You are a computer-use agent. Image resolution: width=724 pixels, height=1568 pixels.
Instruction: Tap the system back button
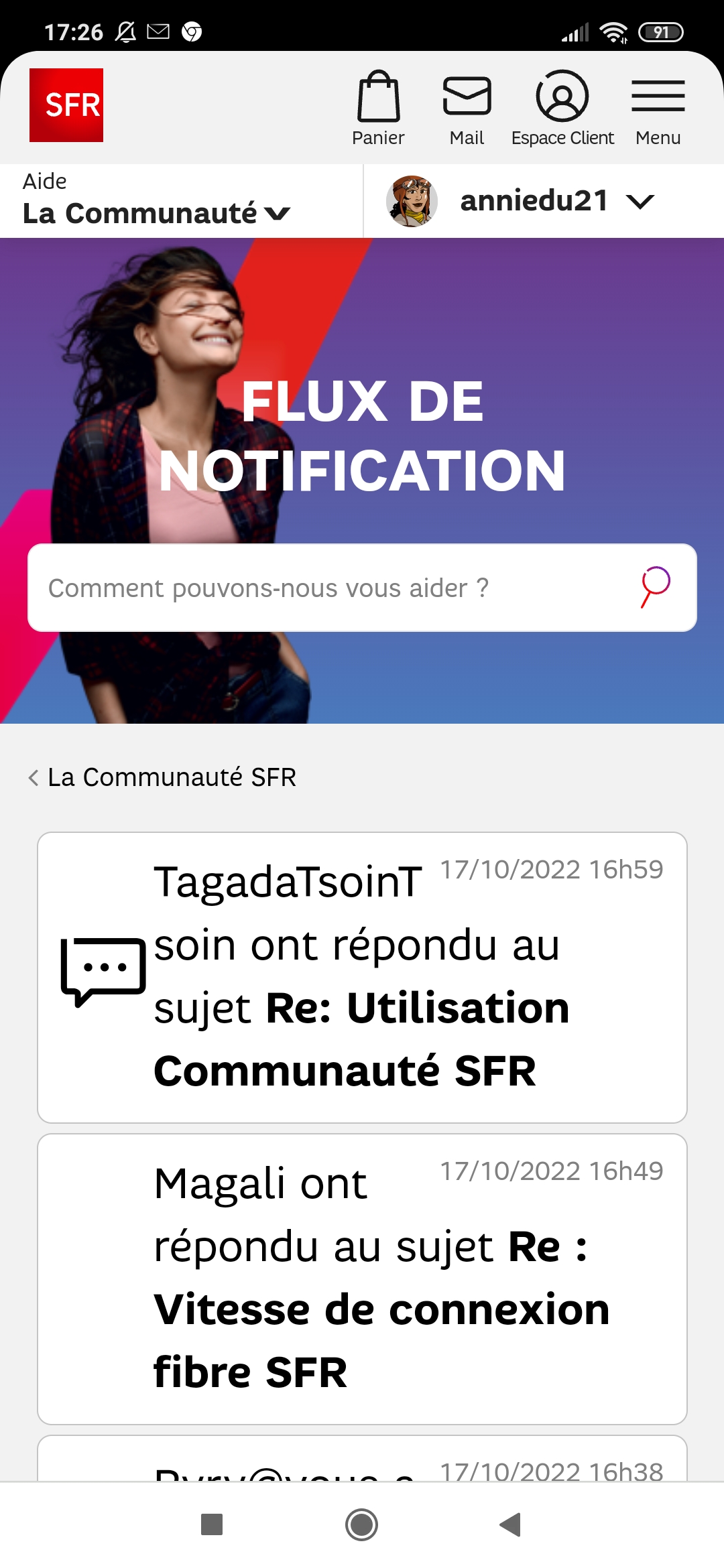(511, 1524)
